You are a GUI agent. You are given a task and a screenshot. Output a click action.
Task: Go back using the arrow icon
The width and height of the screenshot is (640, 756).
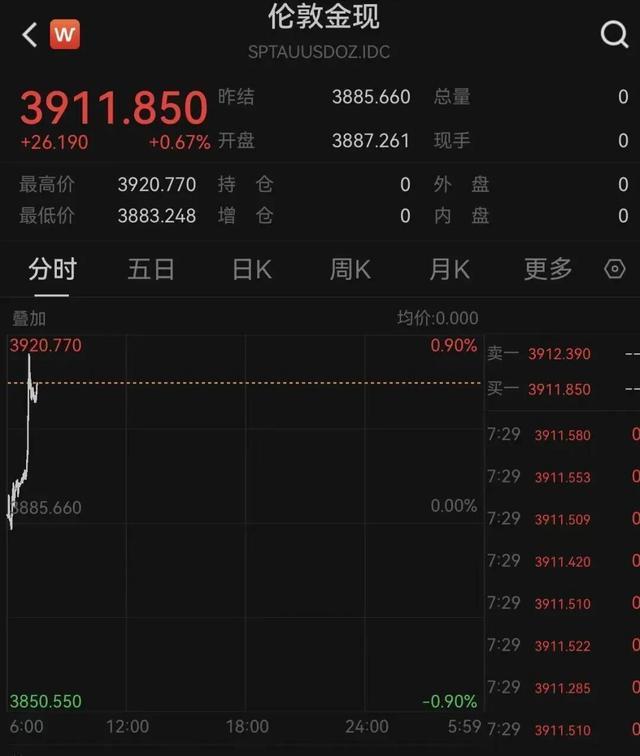click(x=29, y=35)
